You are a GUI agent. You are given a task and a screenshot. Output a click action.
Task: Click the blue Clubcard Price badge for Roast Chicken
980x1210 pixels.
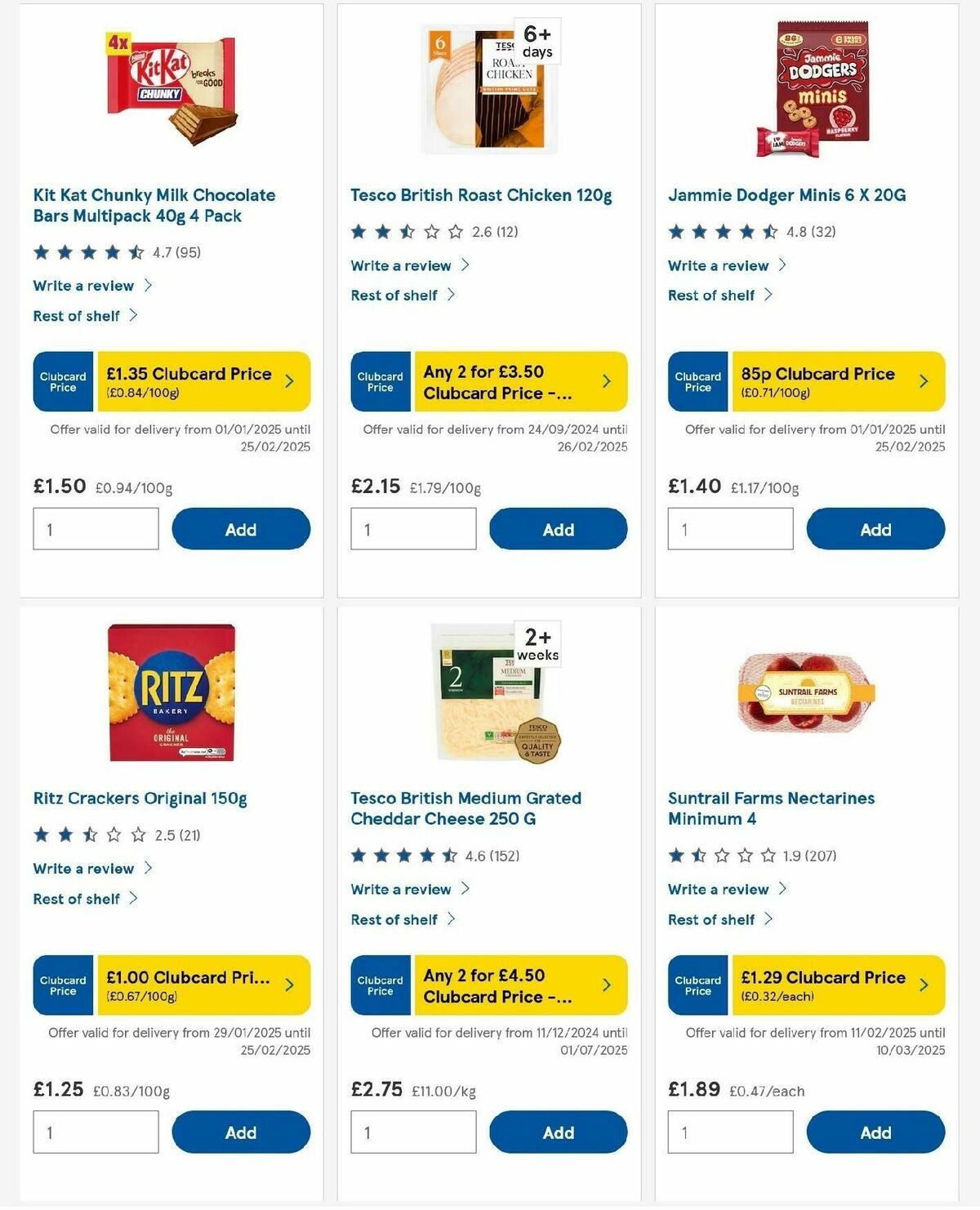tap(380, 380)
